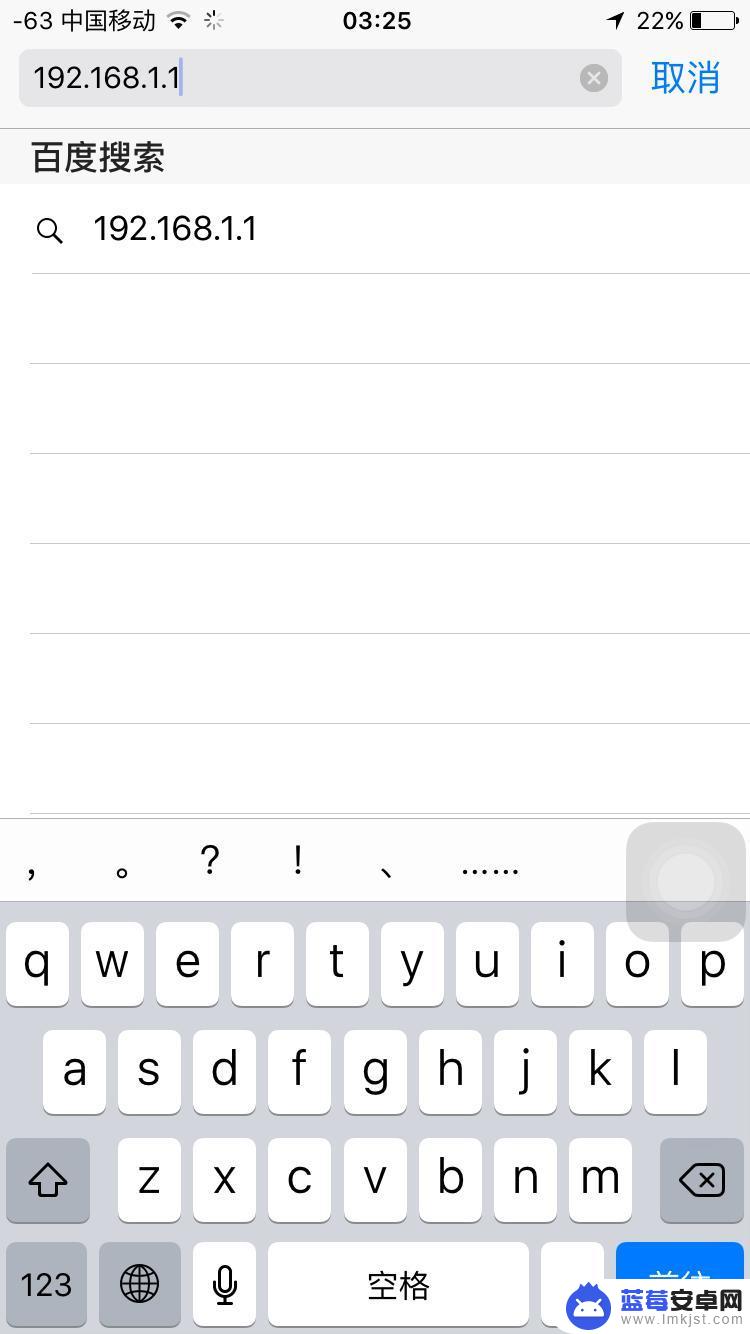750x1334 pixels.
Task: Start dictation with the microphone key
Action: (225, 1284)
